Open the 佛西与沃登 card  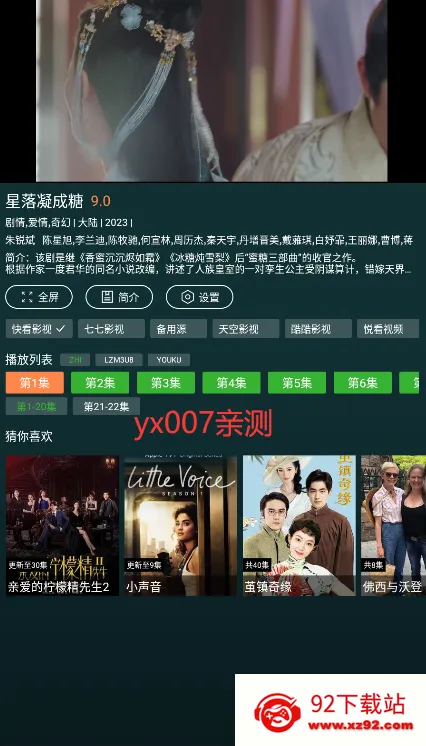393,525
